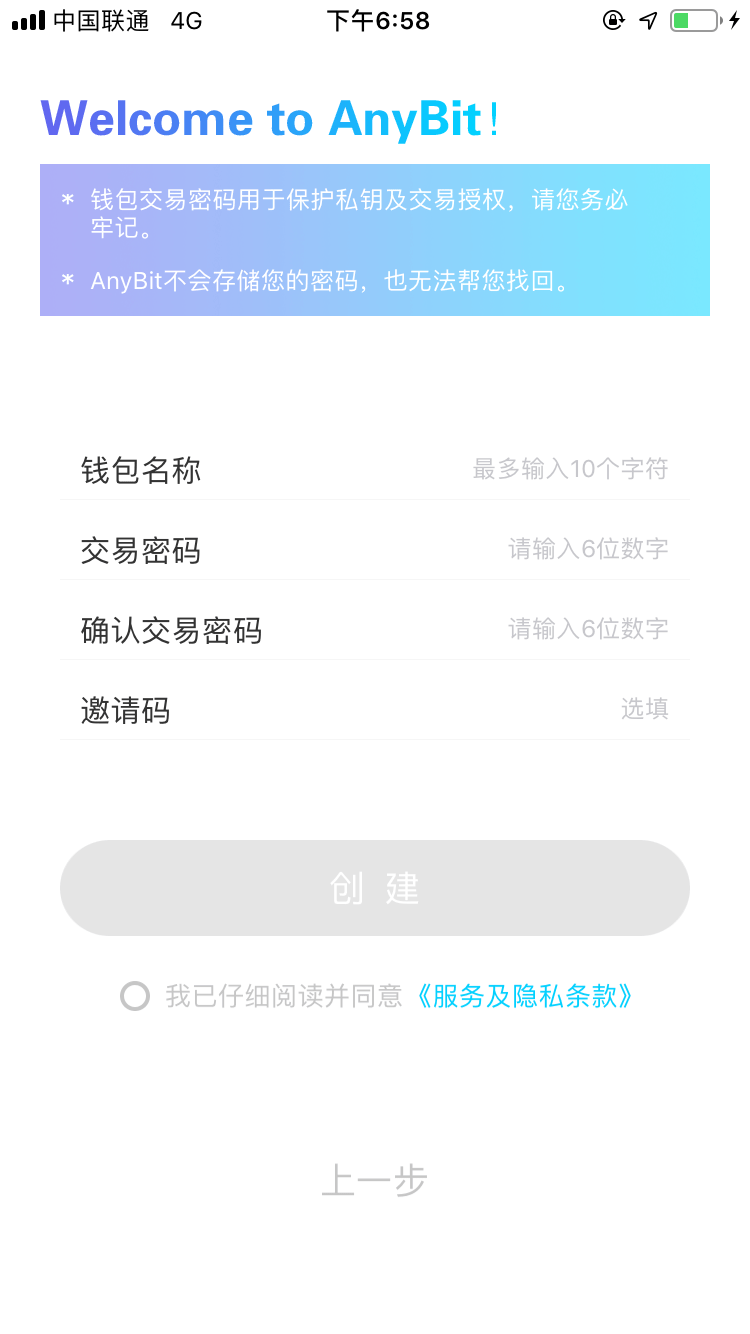Go back with 上一步
The height and width of the screenshot is (1334, 750).
374,1181
